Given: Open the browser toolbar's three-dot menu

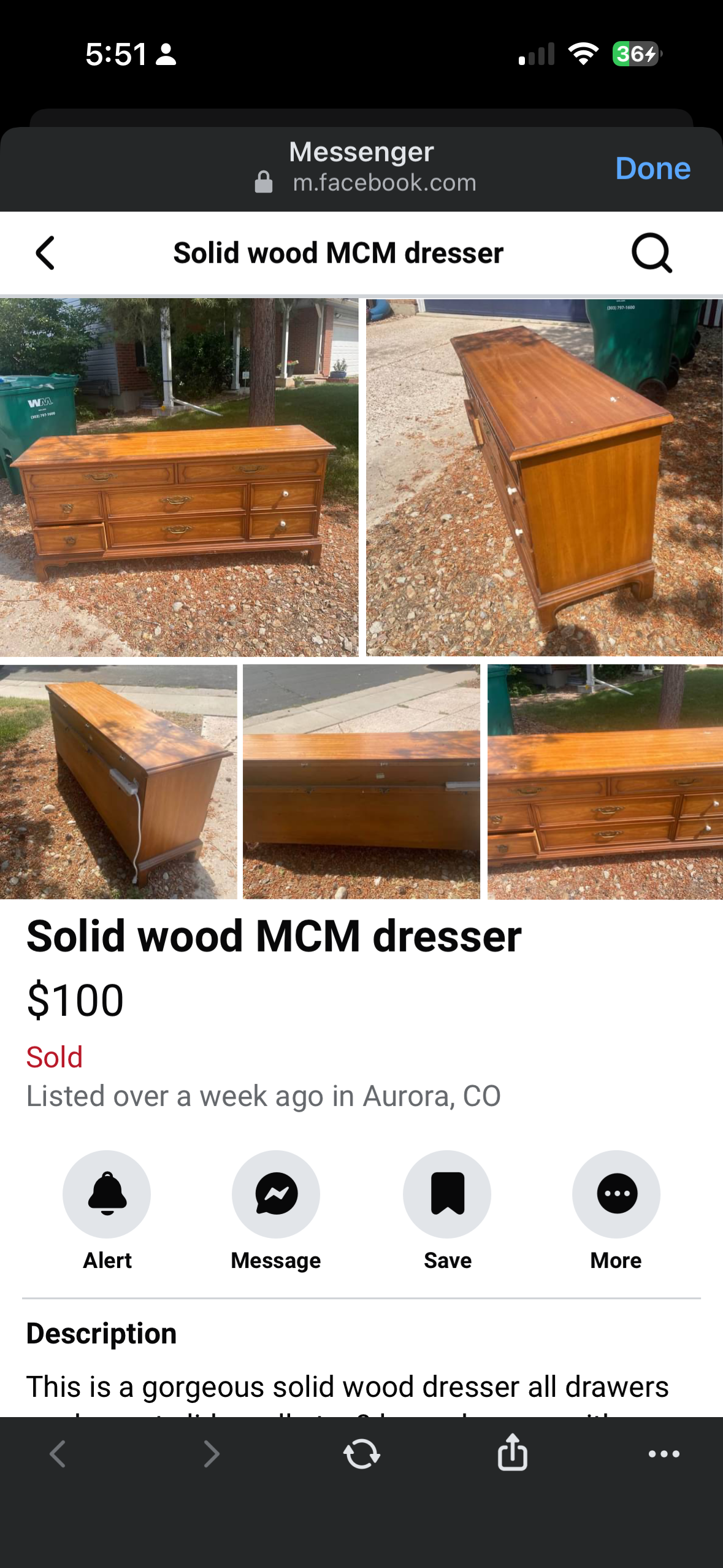Looking at the screenshot, I should click(x=664, y=1454).
